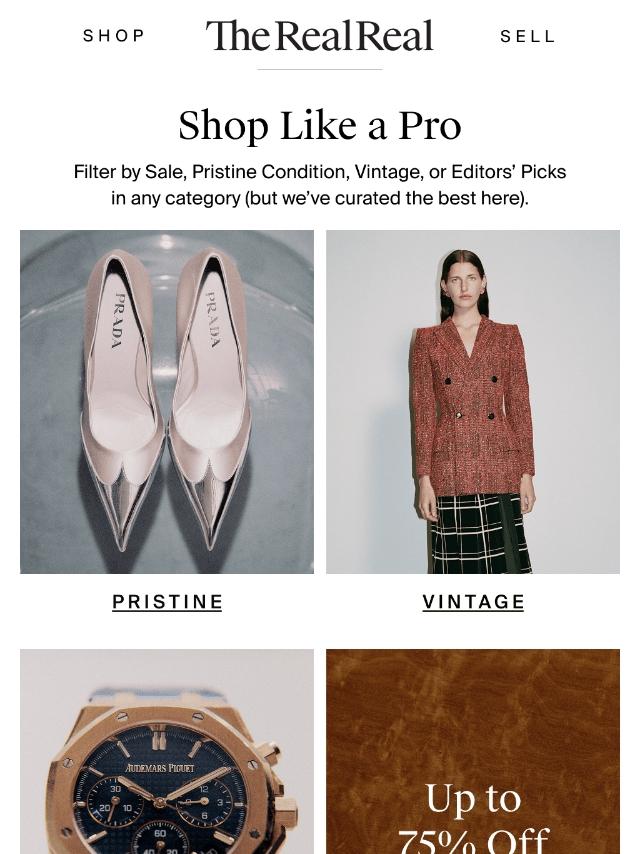This screenshot has width=640, height=854.
Task: Open the SELL link in header
Action: (527, 37)
